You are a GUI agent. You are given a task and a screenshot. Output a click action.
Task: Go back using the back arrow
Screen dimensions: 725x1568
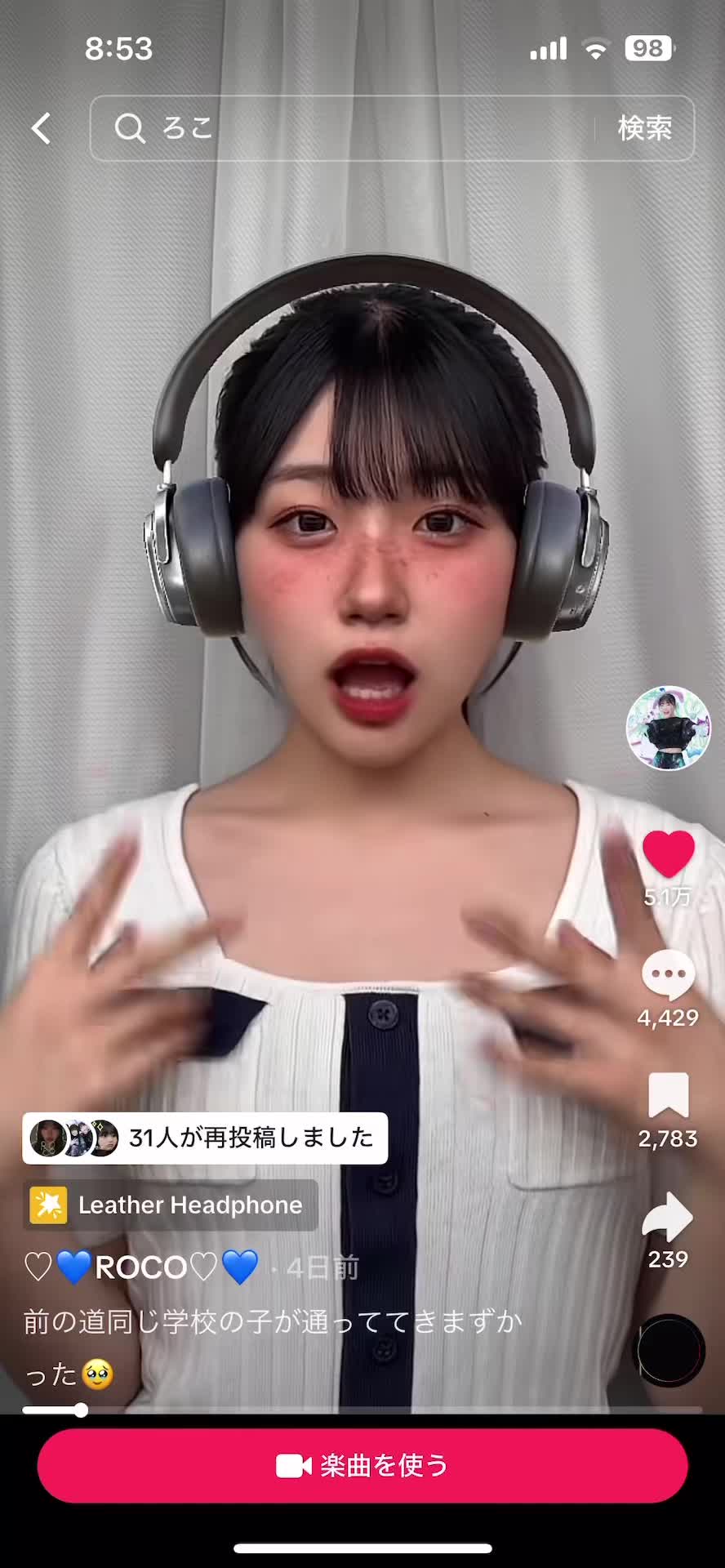point(41,128)
